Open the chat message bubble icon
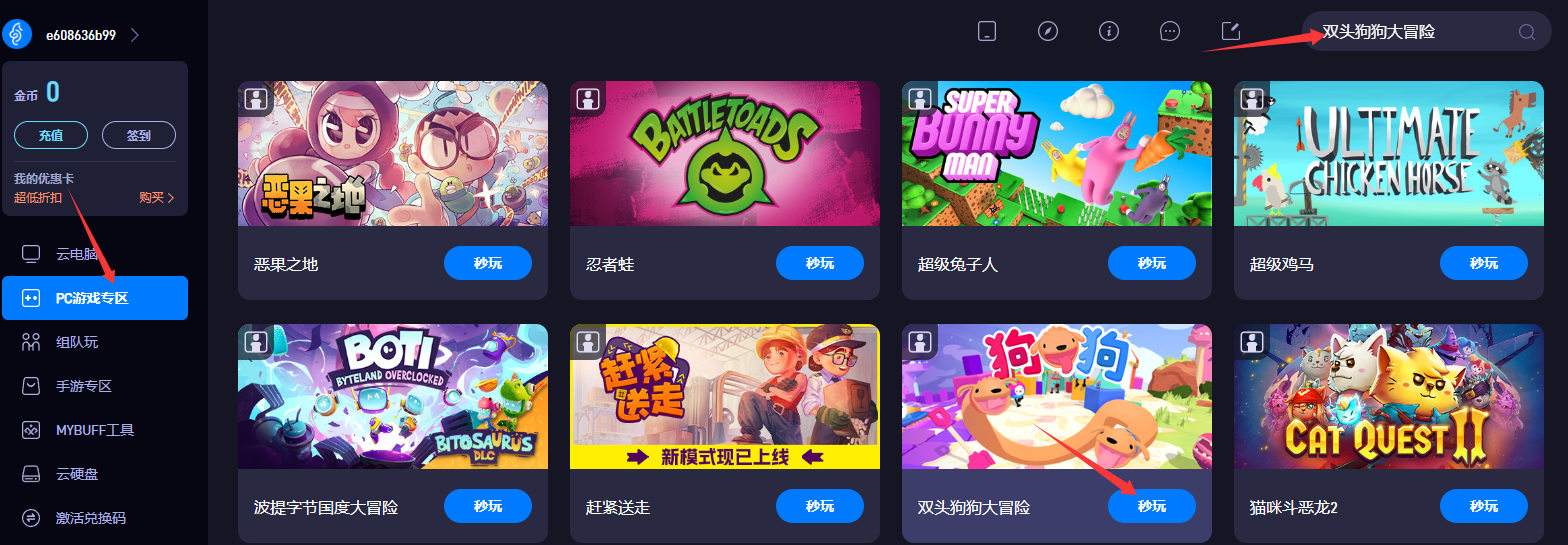 tap(1169, 31)
